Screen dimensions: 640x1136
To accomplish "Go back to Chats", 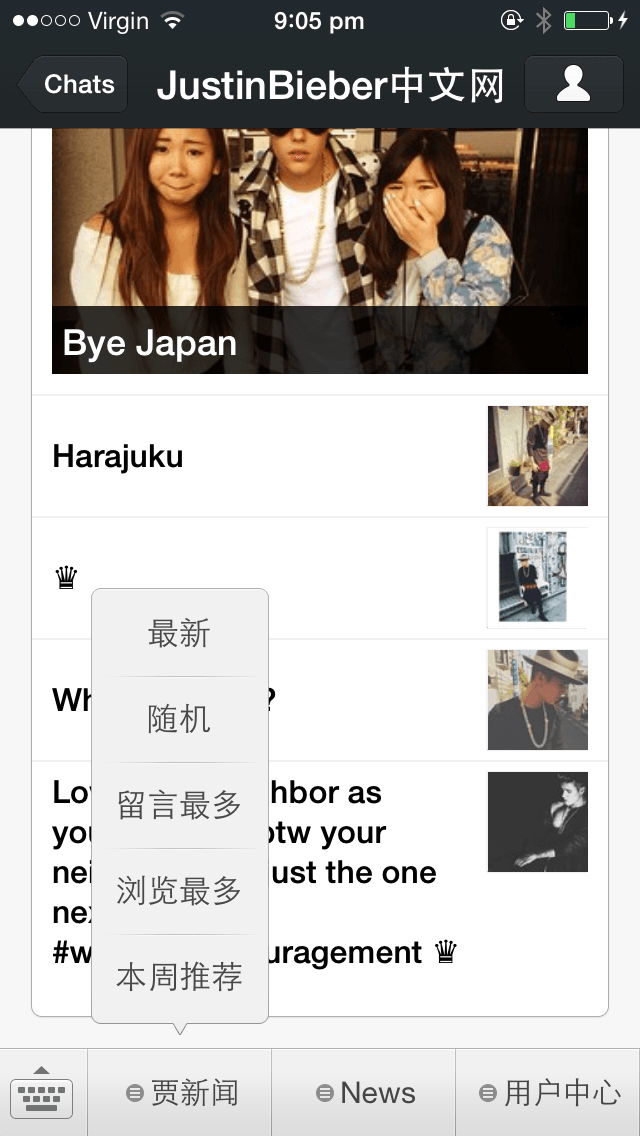I will [73, 84].
